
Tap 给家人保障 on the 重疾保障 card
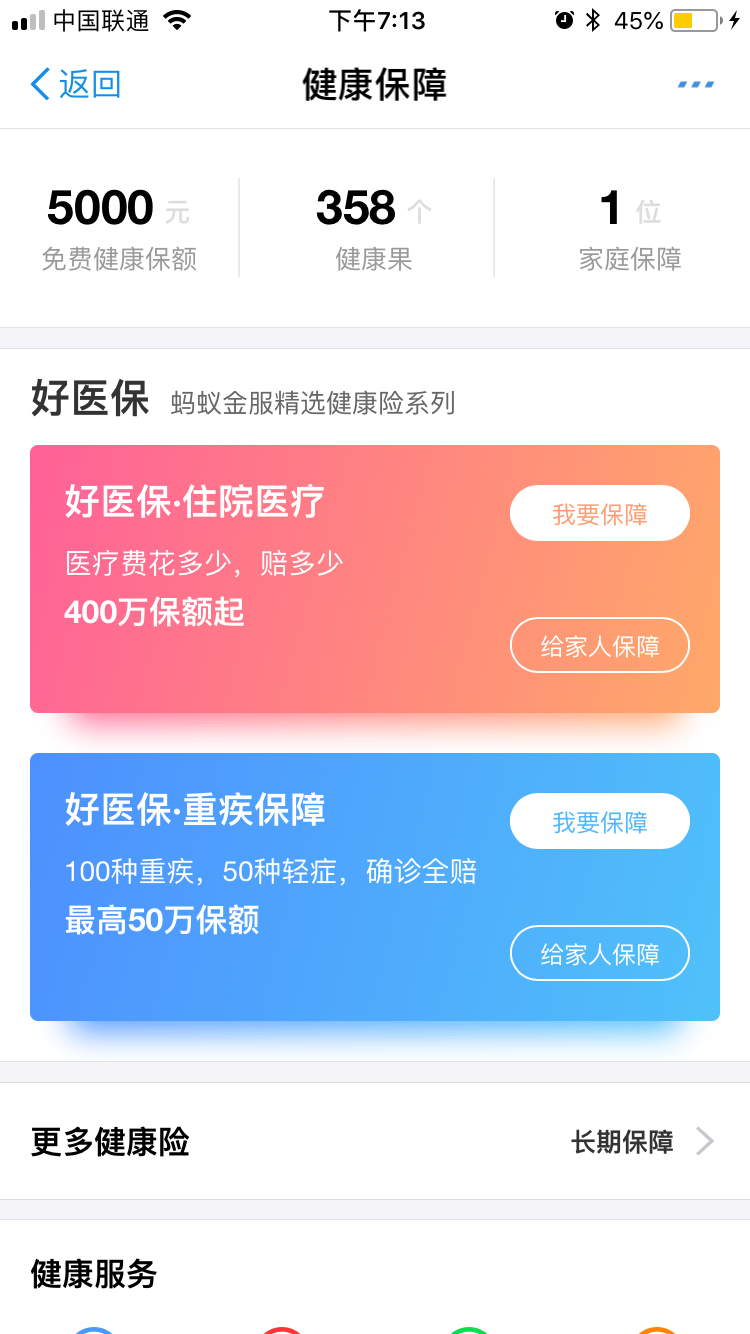pos(600,953)
